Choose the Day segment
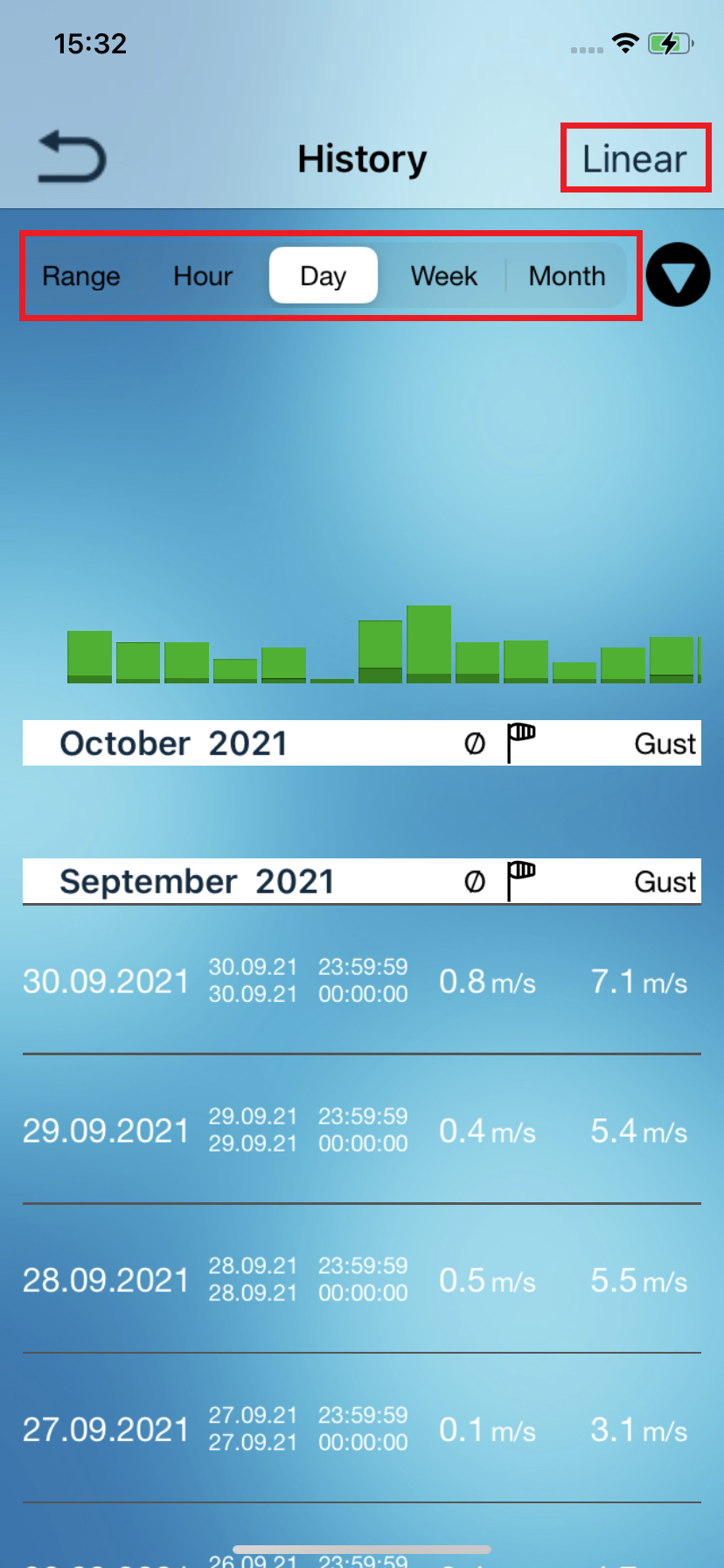Viewport: 724px width, 1568px height. click(324, 276)
